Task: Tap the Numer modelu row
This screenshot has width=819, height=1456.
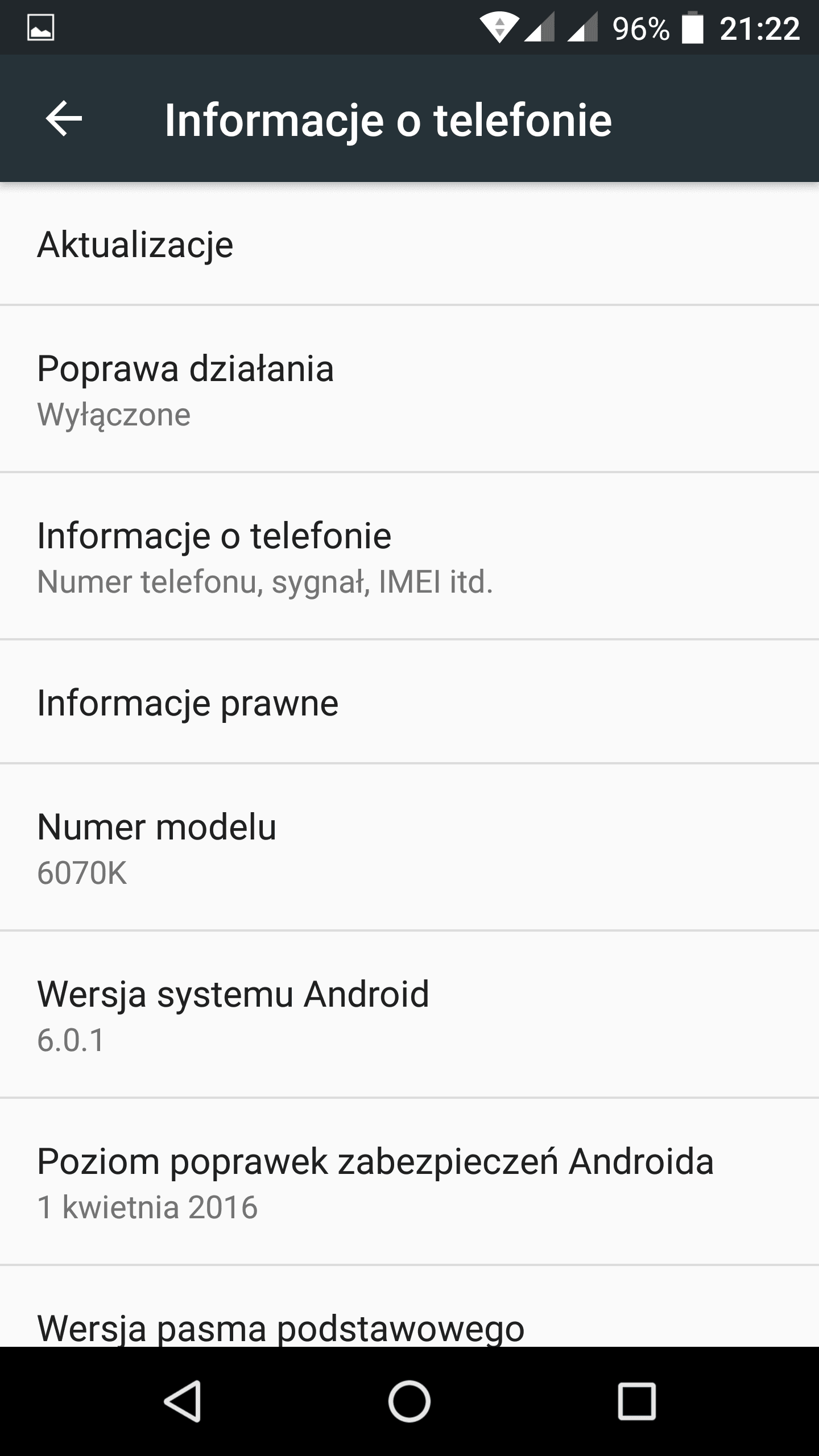Action: pyautogui.click(x=409, y=847)
